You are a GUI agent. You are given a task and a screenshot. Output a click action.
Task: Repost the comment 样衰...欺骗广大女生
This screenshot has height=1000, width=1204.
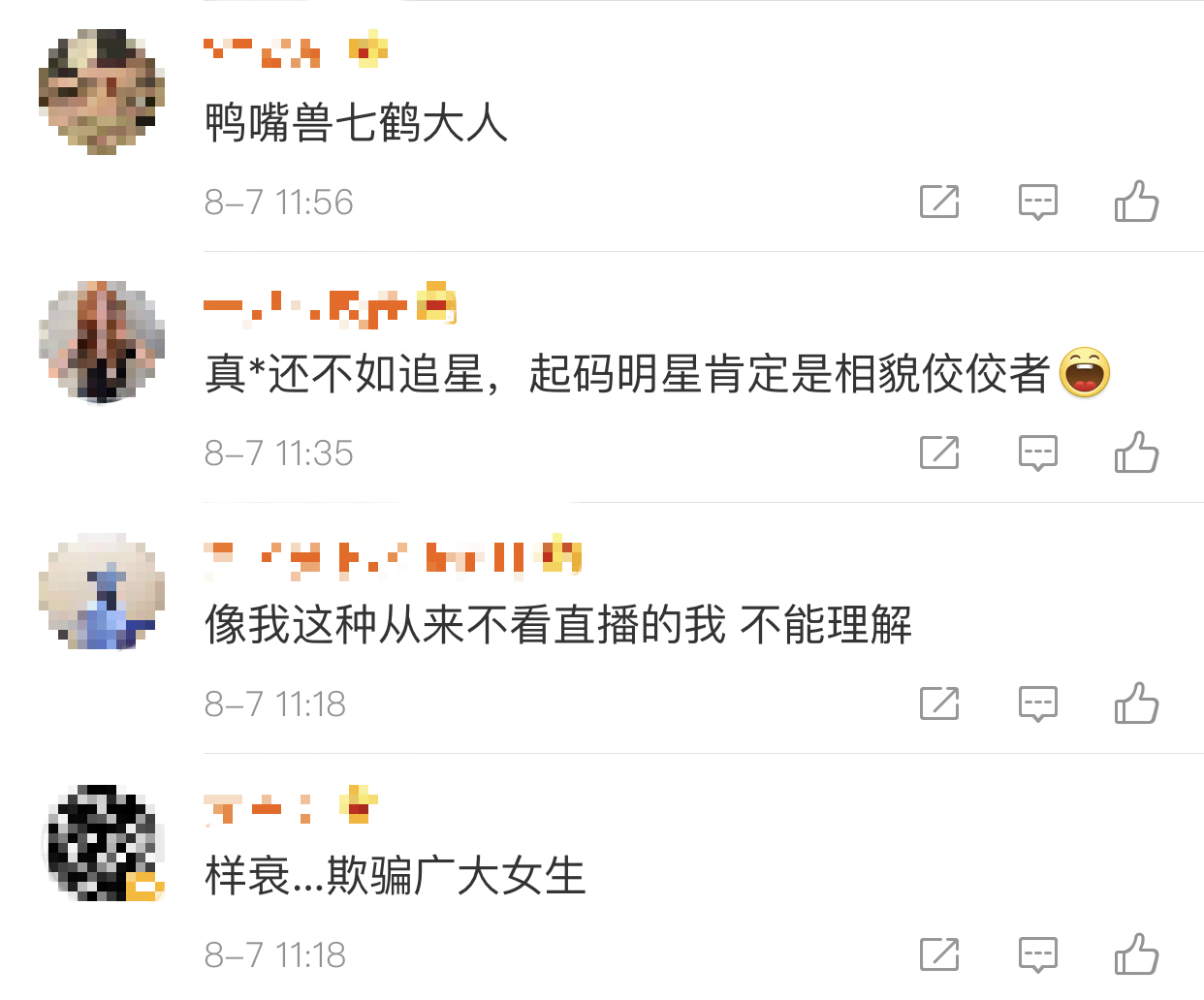(938, 954)
